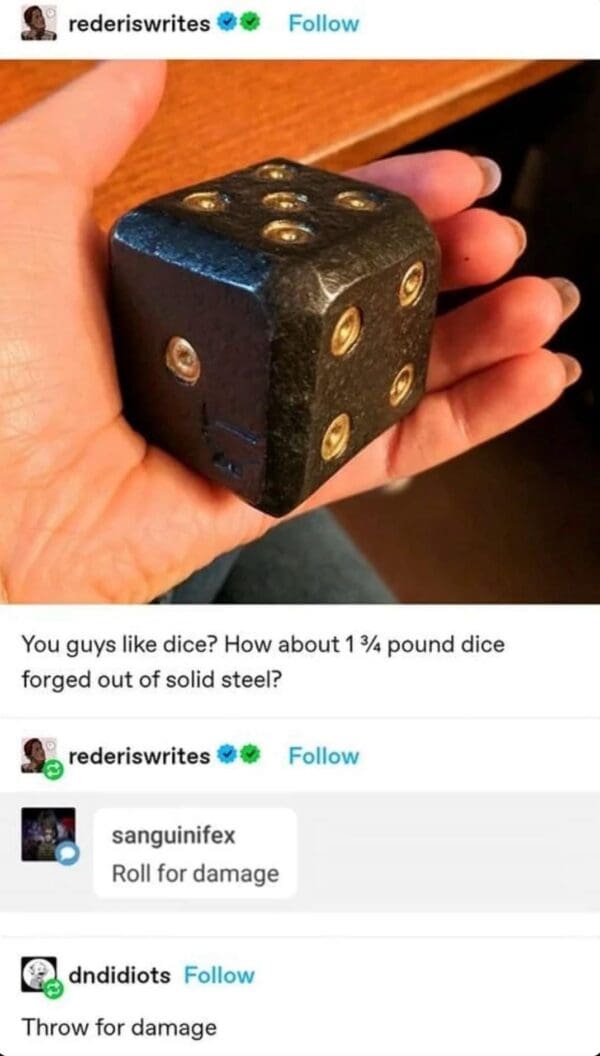
Task: Follow dndidiots
Action: 219,975
